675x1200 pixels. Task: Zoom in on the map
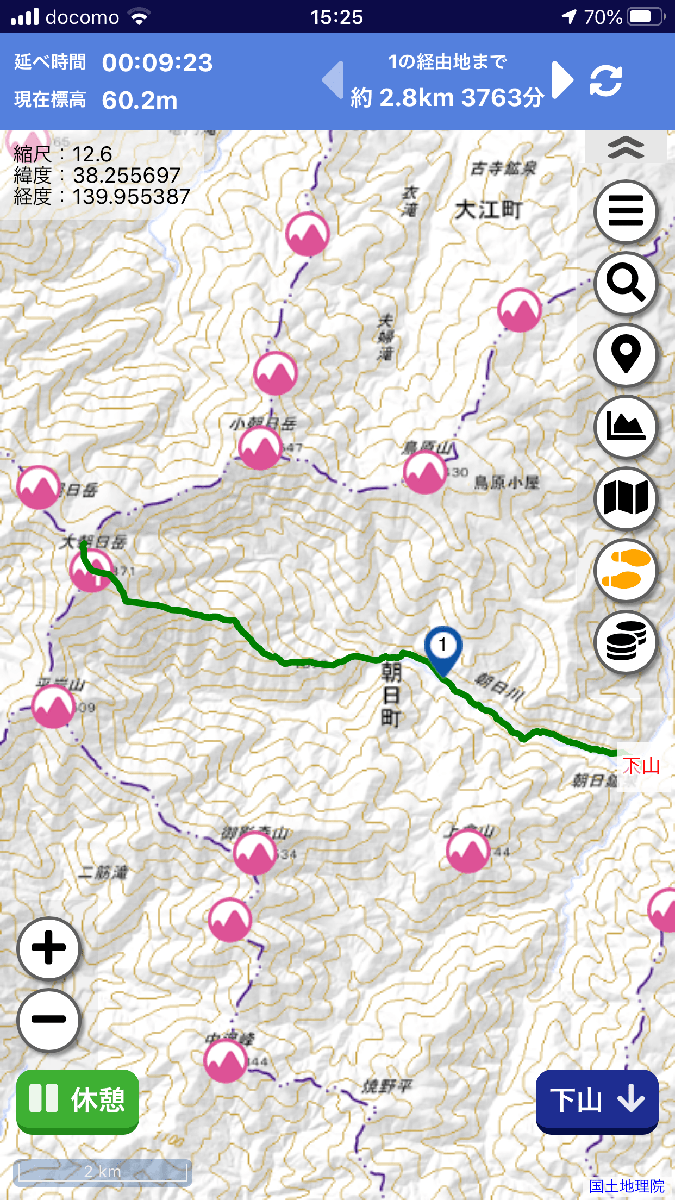pyautogui.click(x=48, y=948)
